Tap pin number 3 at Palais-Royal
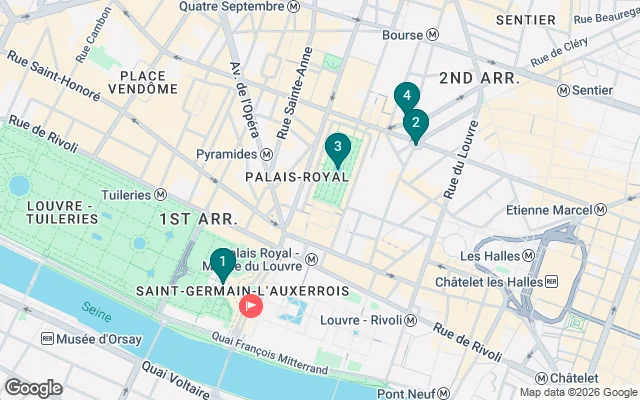The height and width of the screenshot is (400, 640). coord(338,150)
